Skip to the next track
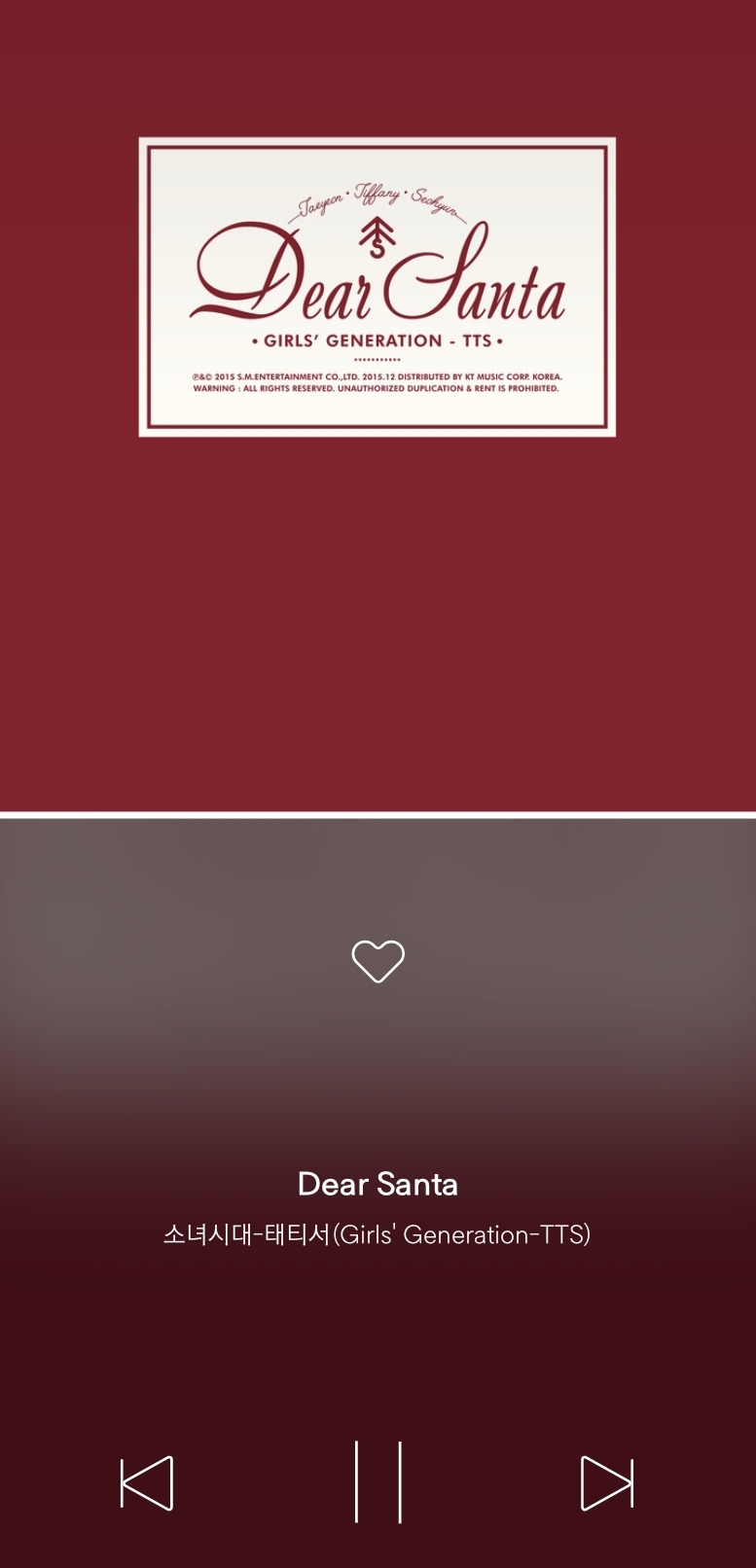Screen dimensions: 756x1568 coord(607,1483)
